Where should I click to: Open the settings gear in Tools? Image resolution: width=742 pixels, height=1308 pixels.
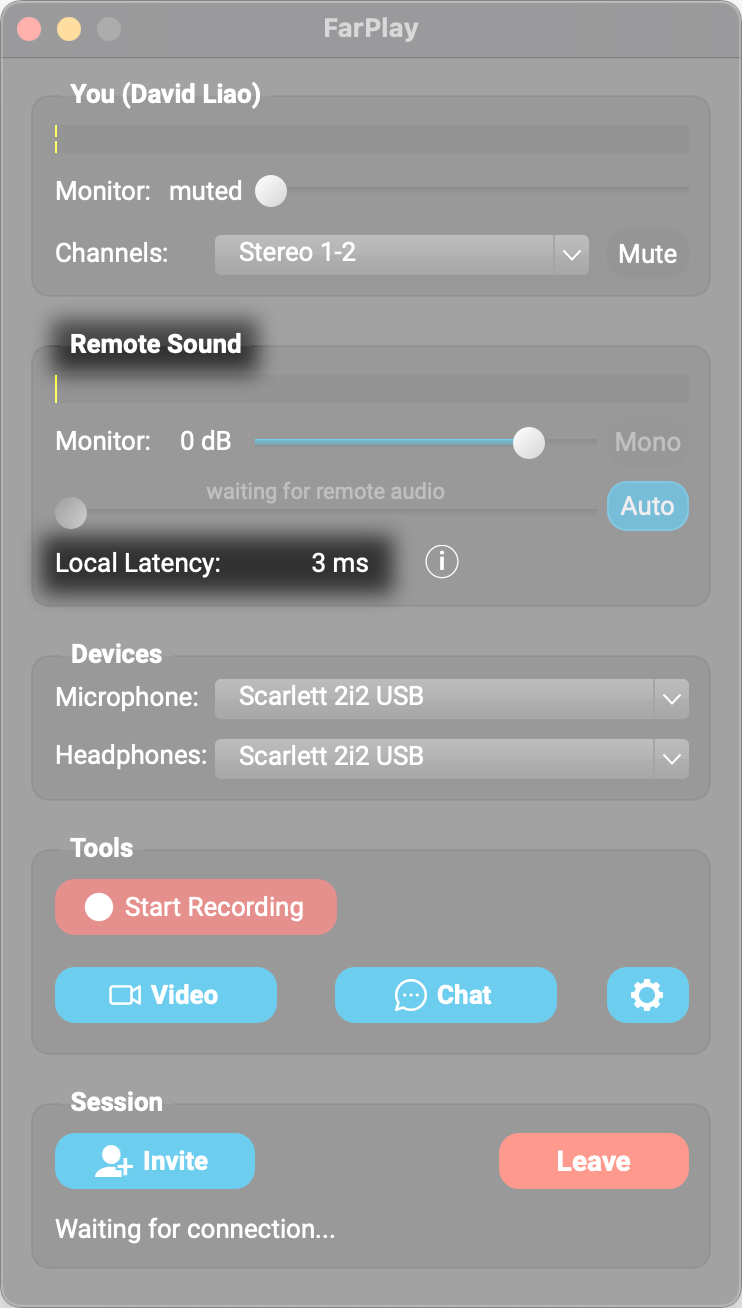click(x=647, y=995)
